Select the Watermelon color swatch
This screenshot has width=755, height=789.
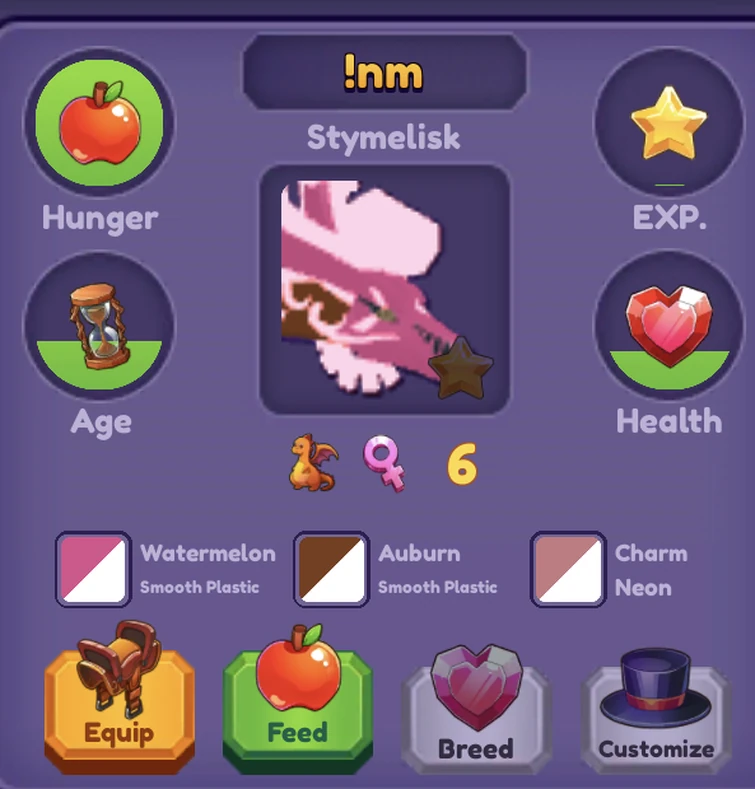pos(93,569)
